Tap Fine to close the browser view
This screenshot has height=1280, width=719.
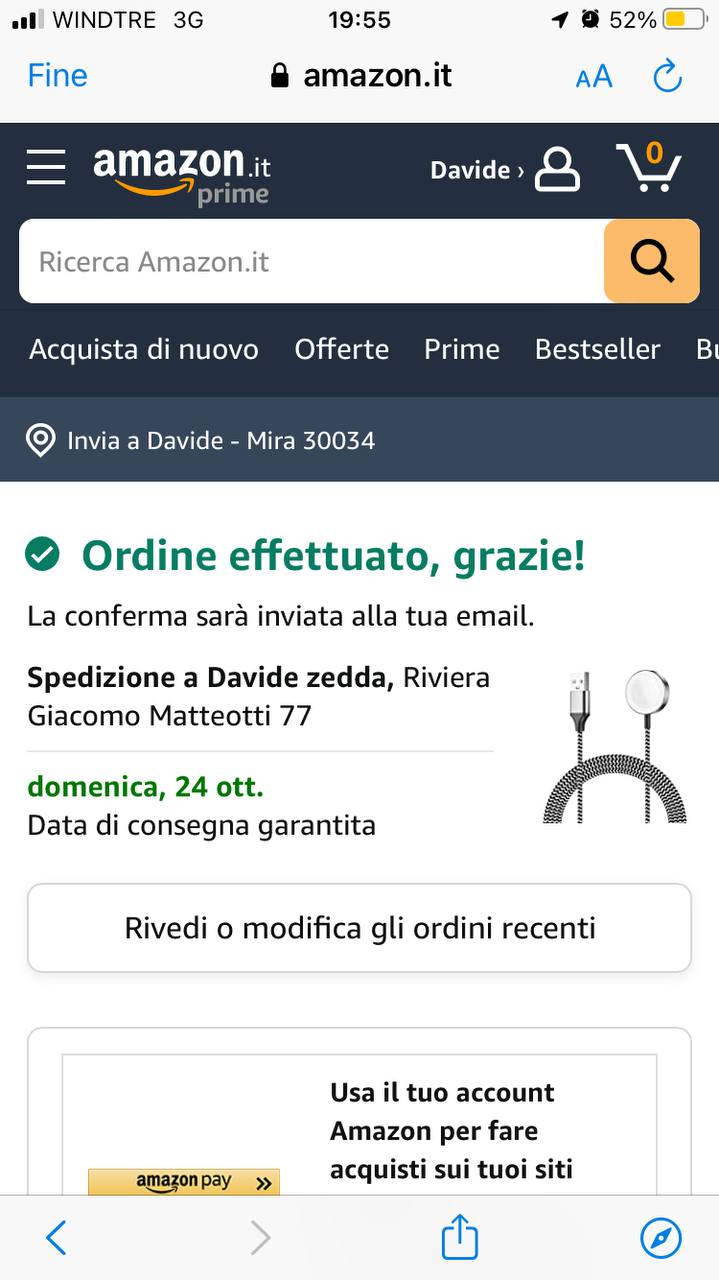click(x=57, y=76)
